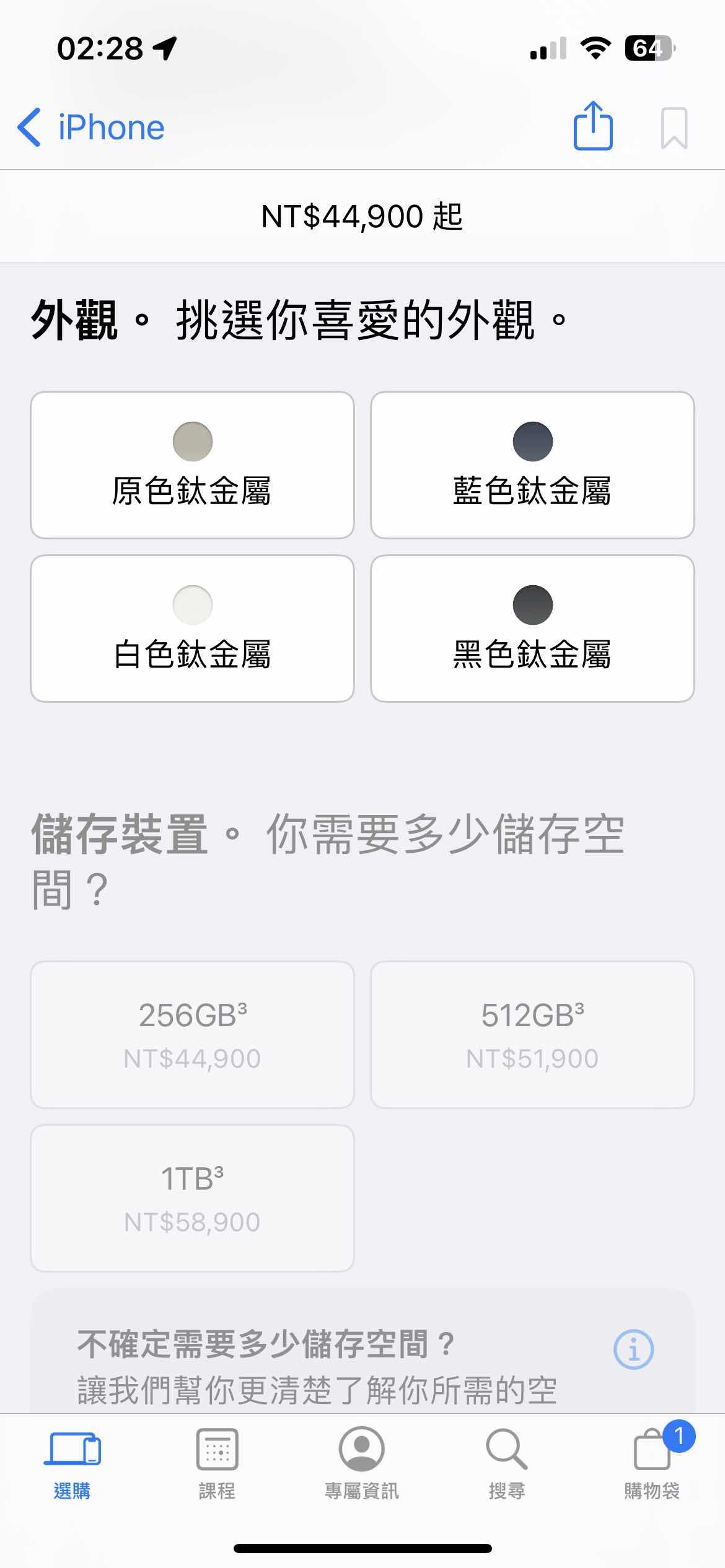Pick the 1TB storage option
The image size is (725, 1568).
[192, 1198]
